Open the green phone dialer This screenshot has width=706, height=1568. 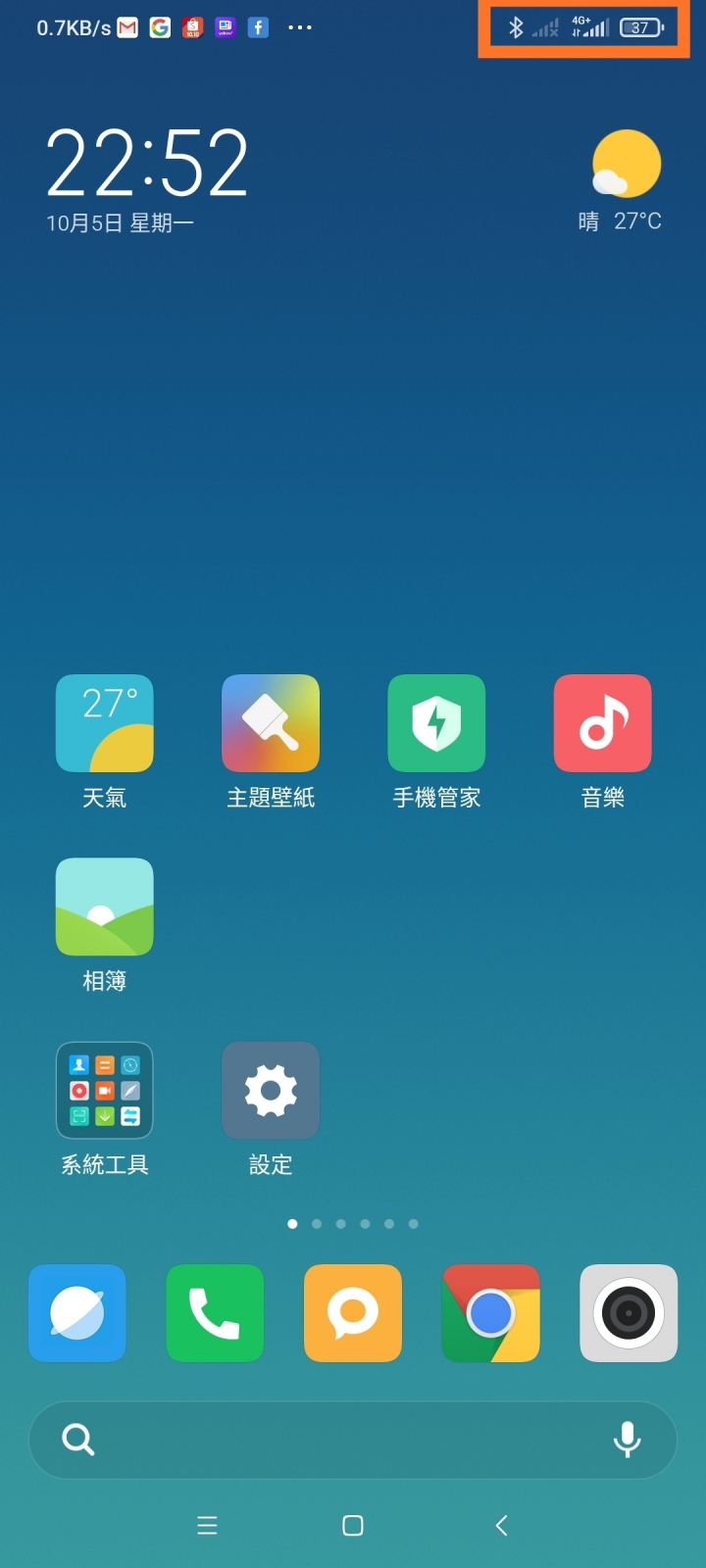point(215,1313)
